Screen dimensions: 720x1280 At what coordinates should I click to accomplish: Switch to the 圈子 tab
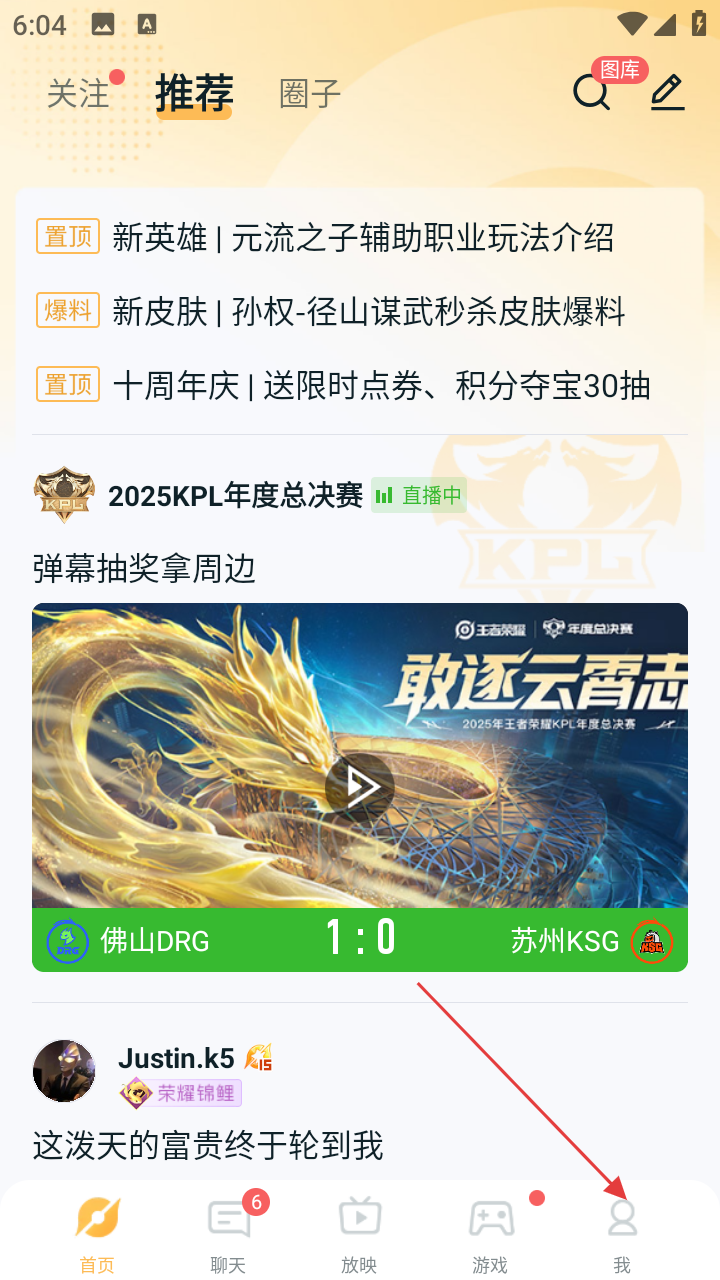coord(310,94)
